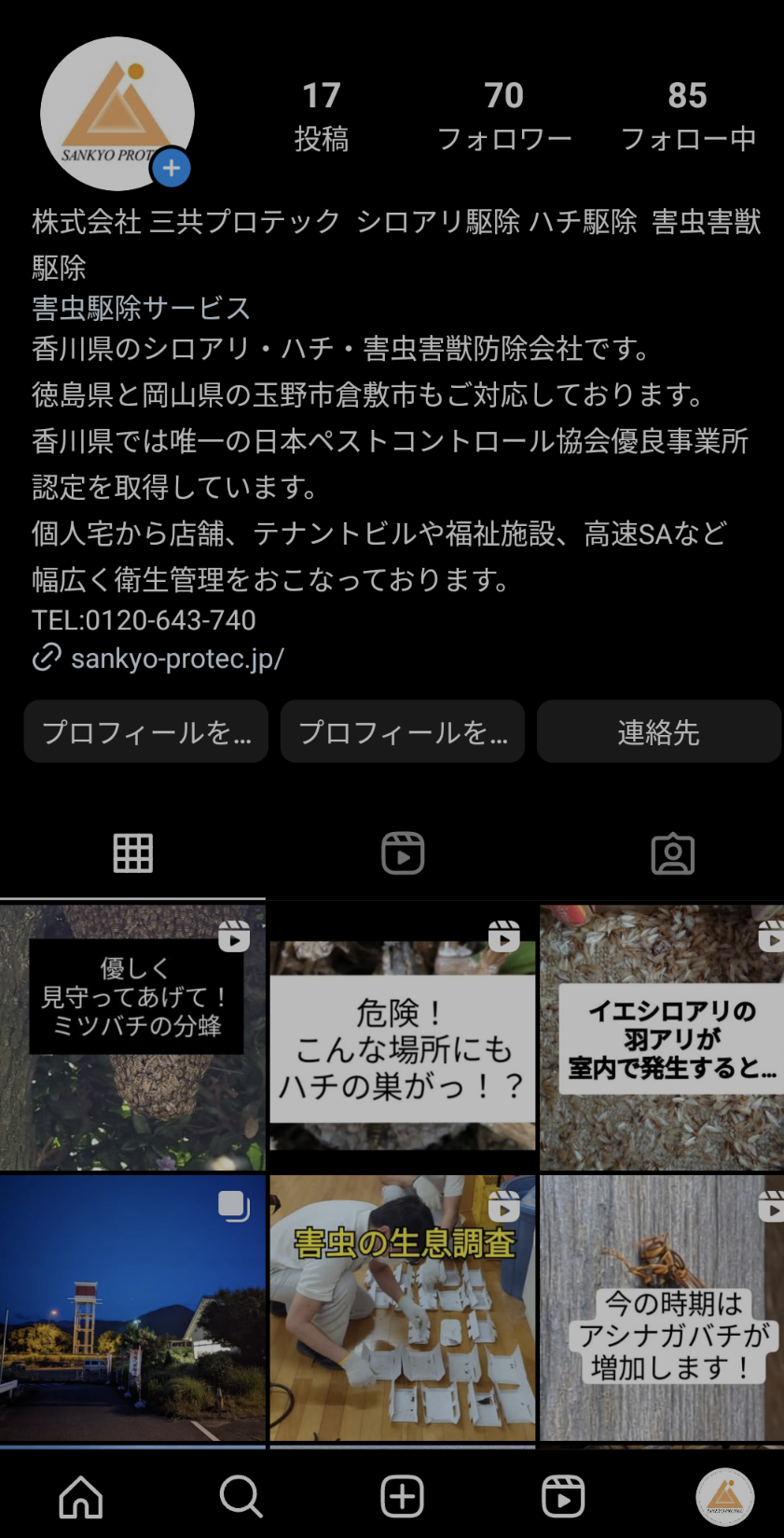Go to the Home feed
The image size is (784, 1538).
coord(81,1496)
